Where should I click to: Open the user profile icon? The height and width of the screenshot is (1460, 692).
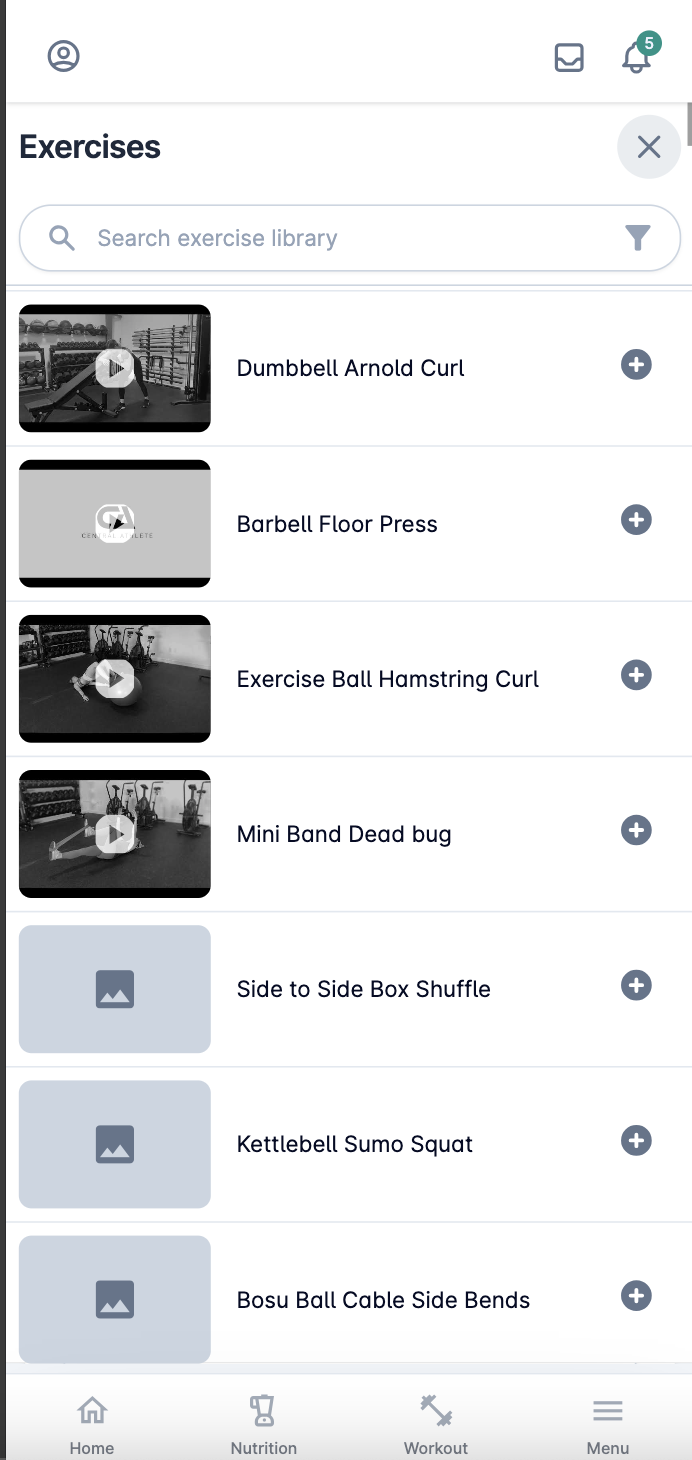(x=64, y=56)
